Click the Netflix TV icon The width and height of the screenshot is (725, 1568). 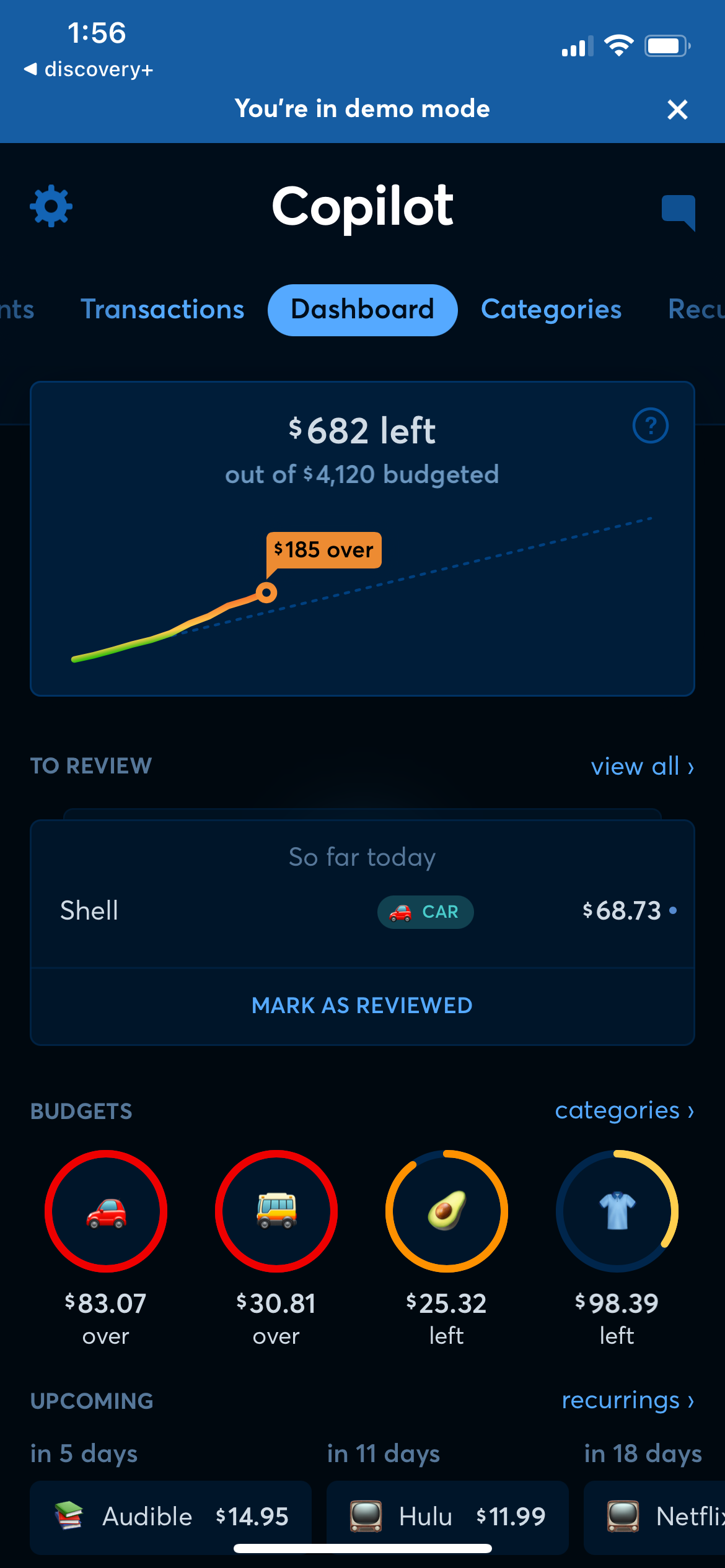click(622, 1517)
